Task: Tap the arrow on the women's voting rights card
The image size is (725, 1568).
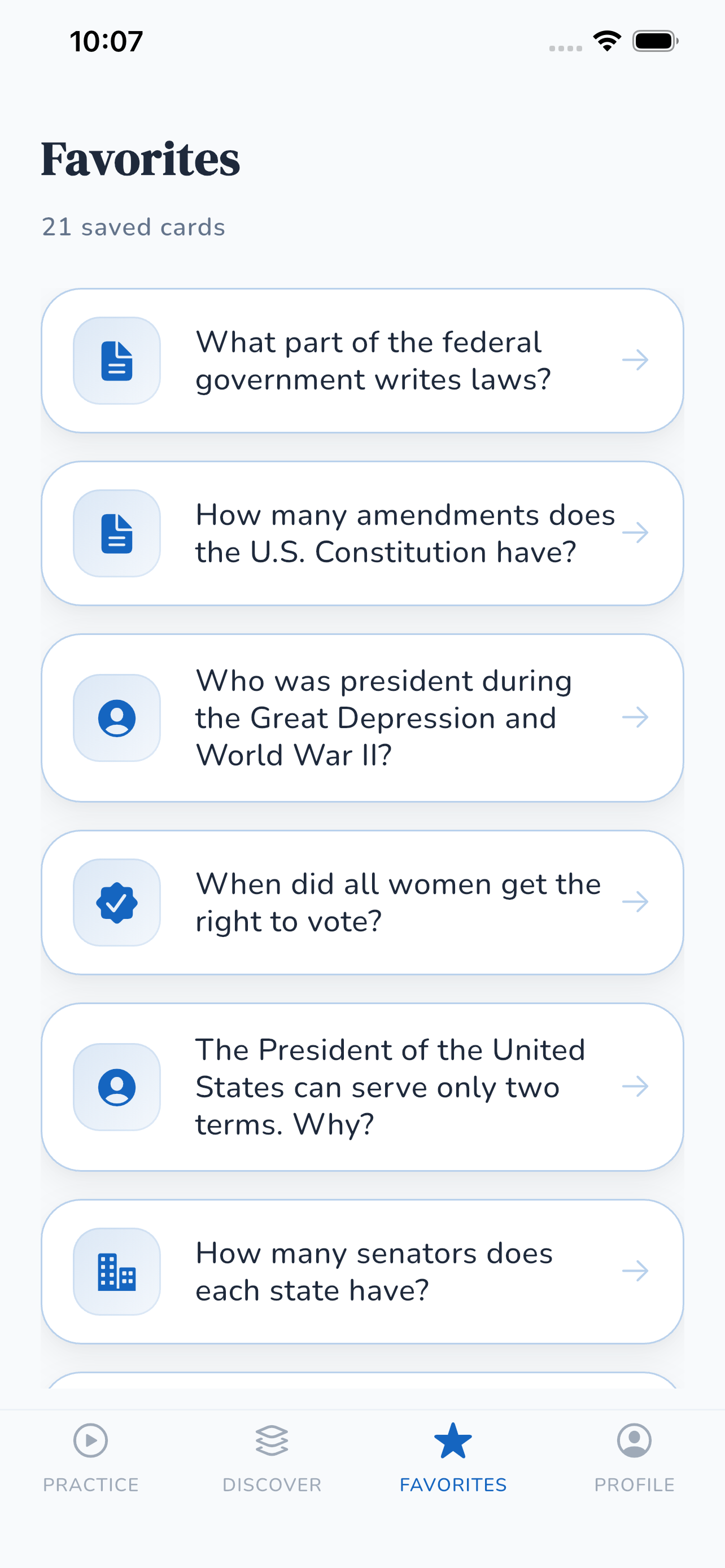Action: tap(637, 903)
